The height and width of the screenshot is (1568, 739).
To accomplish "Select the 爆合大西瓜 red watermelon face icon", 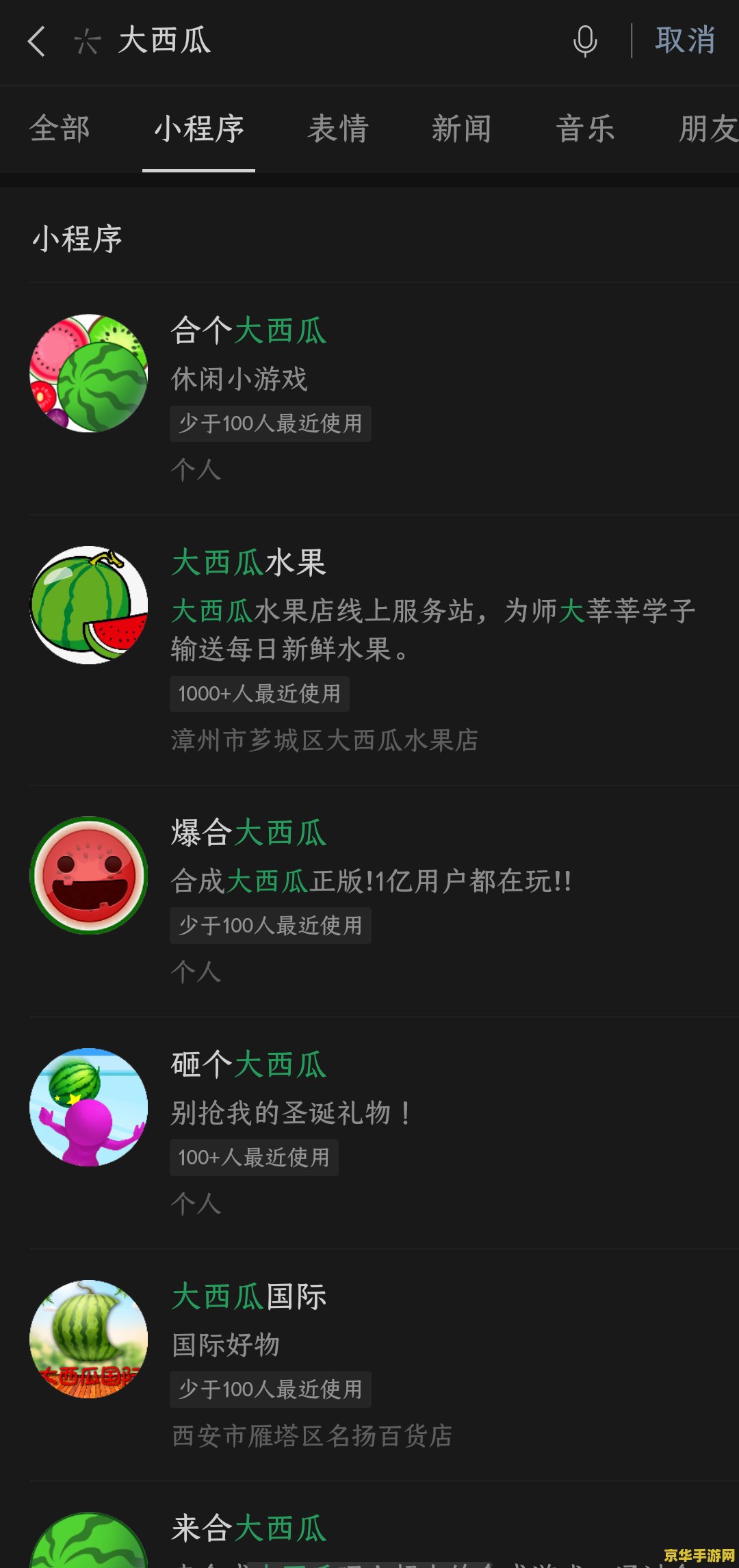I will [x=90, y=876].
